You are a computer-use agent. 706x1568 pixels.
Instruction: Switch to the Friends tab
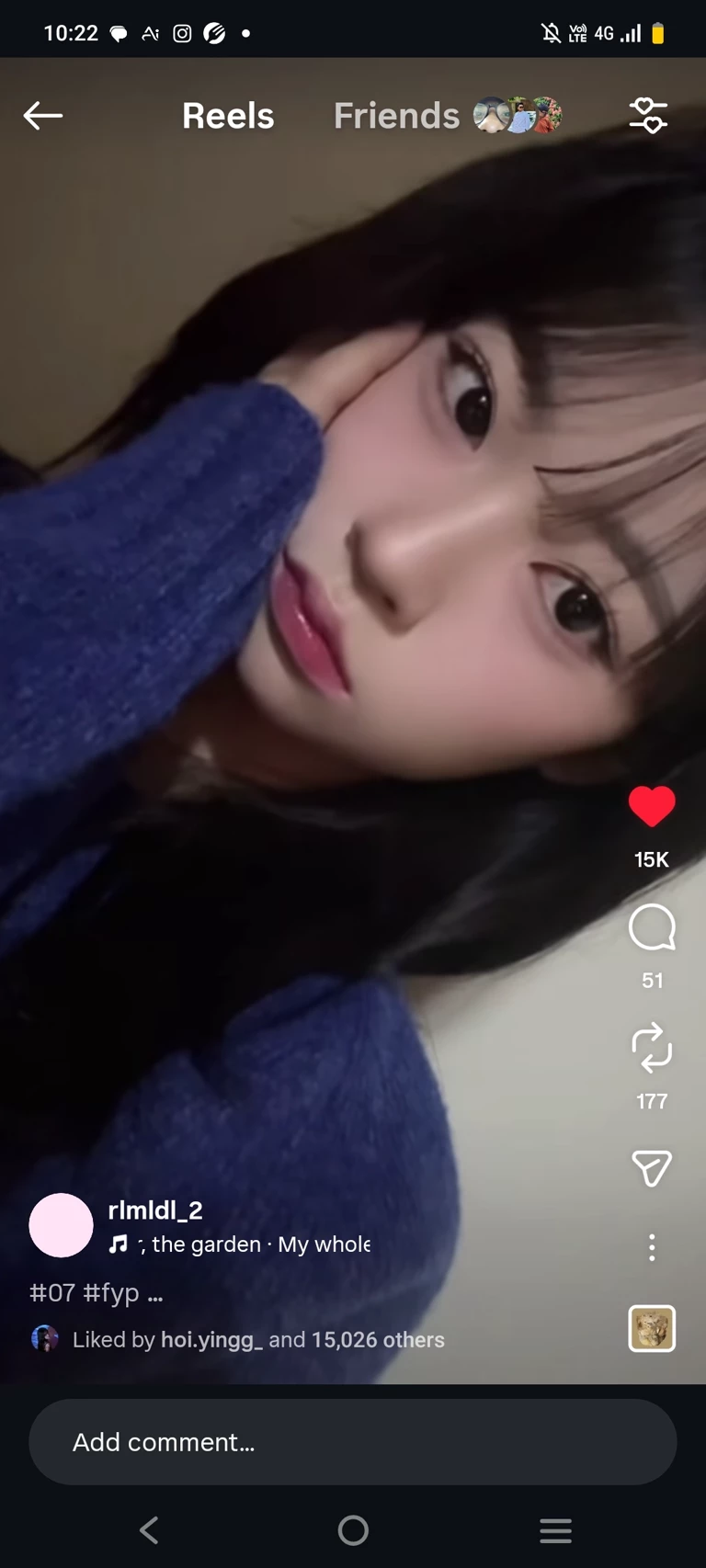click(x=397, y=116)
